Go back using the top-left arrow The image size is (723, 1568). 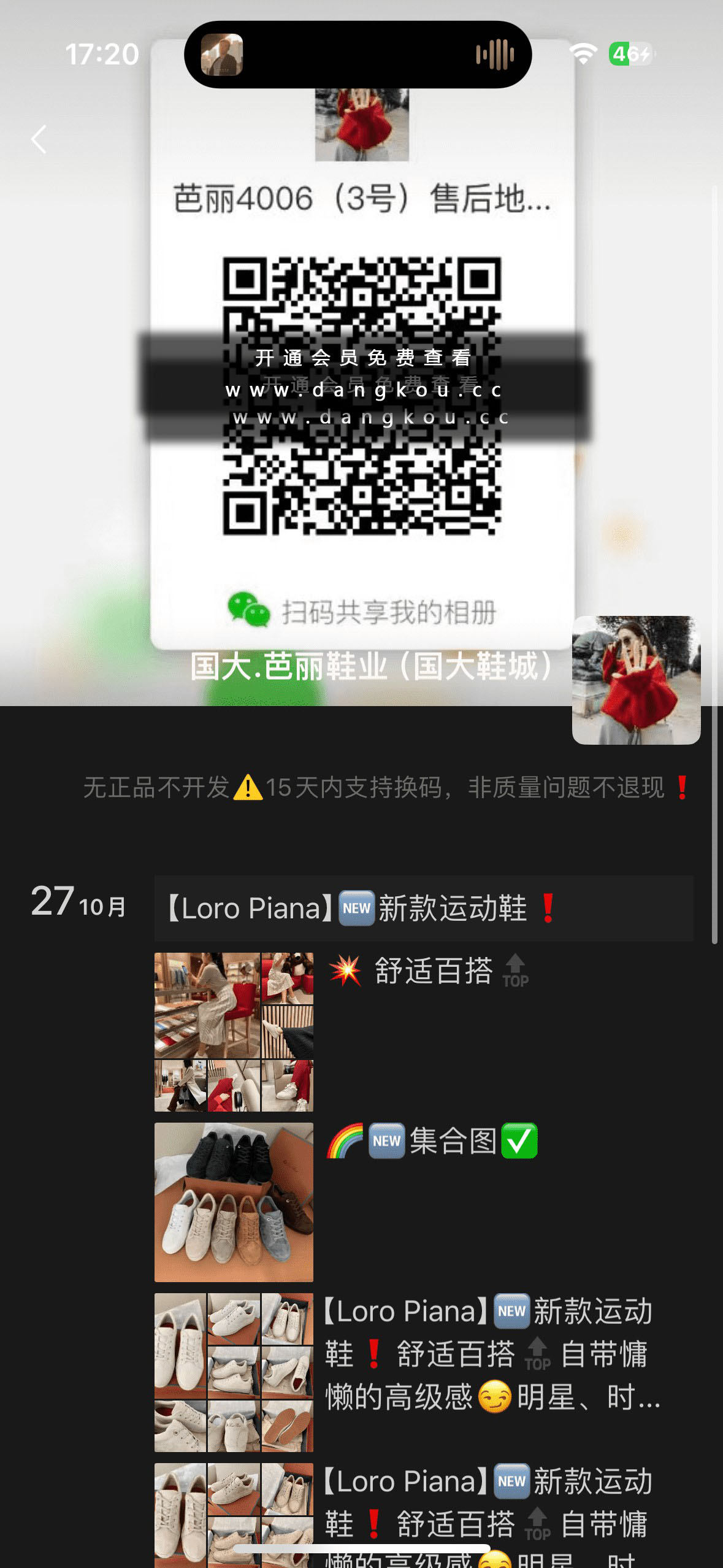click(x=39, y=139)
